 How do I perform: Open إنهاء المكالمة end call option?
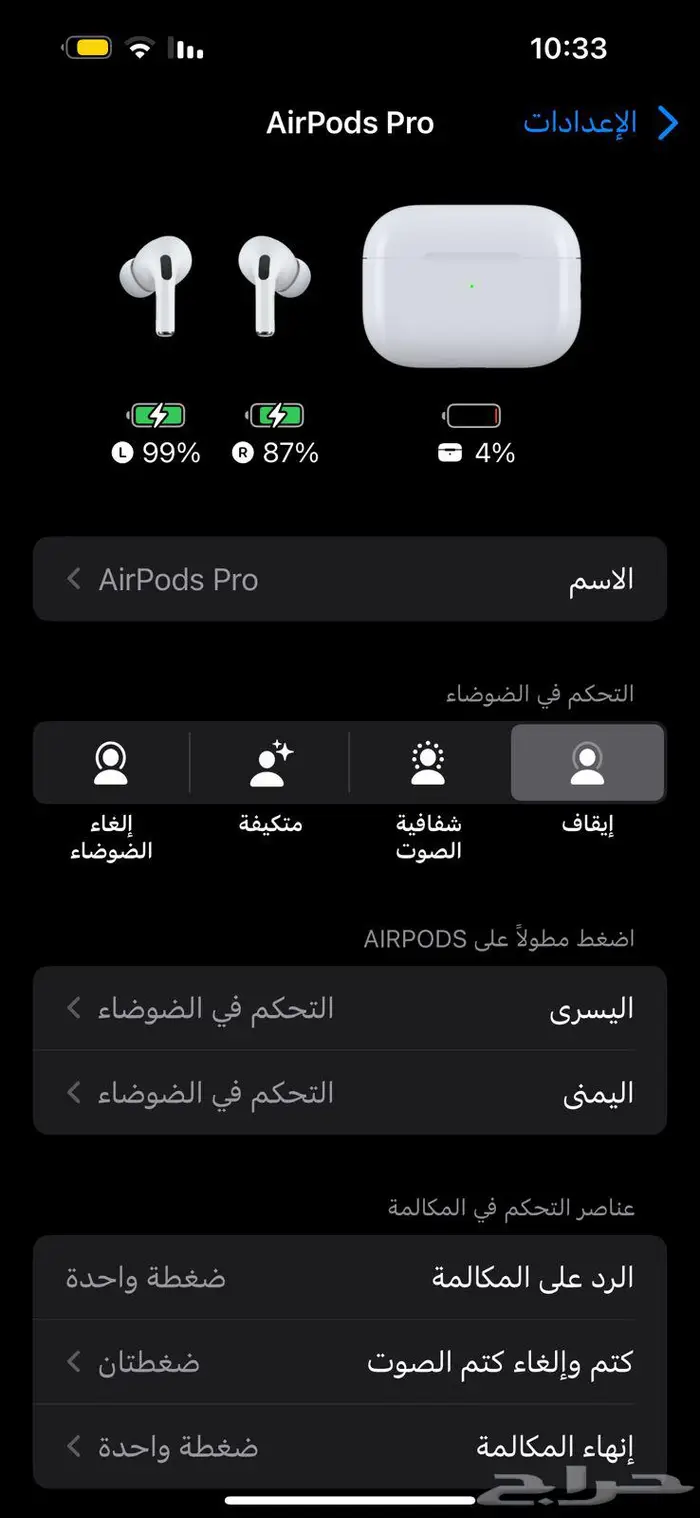coord(350,1446)
